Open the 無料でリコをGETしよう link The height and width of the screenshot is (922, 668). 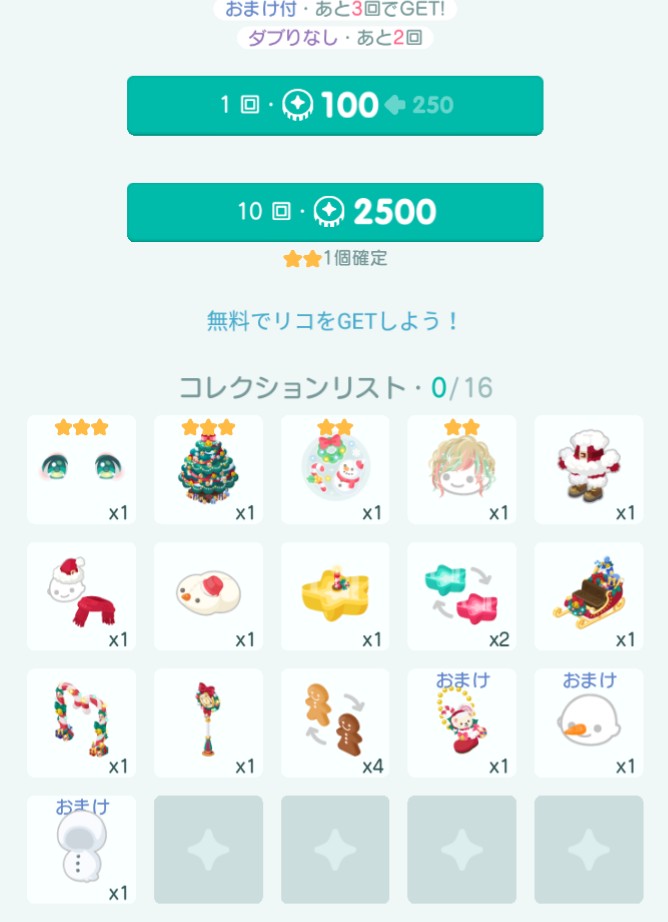point(334,321)
